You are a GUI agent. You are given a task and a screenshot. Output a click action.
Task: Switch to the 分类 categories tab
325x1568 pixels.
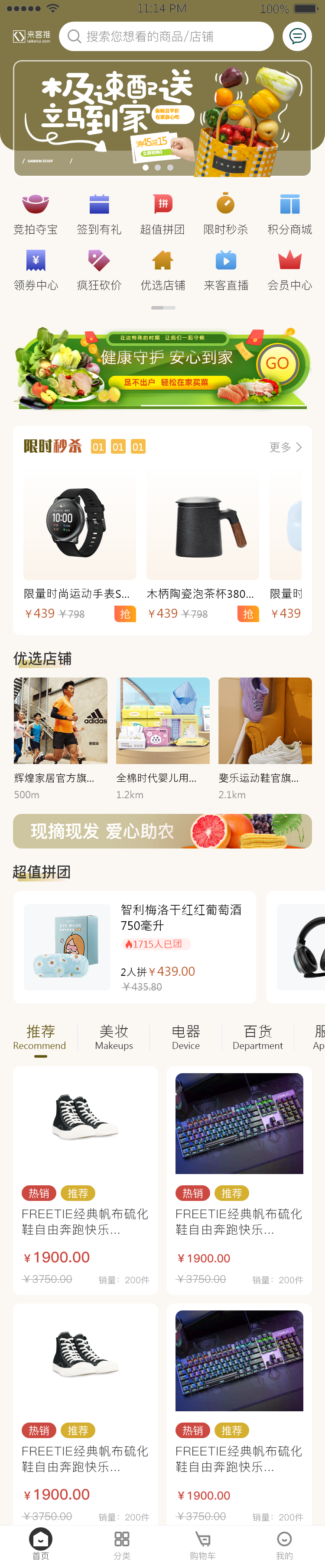pos(122,1545)
